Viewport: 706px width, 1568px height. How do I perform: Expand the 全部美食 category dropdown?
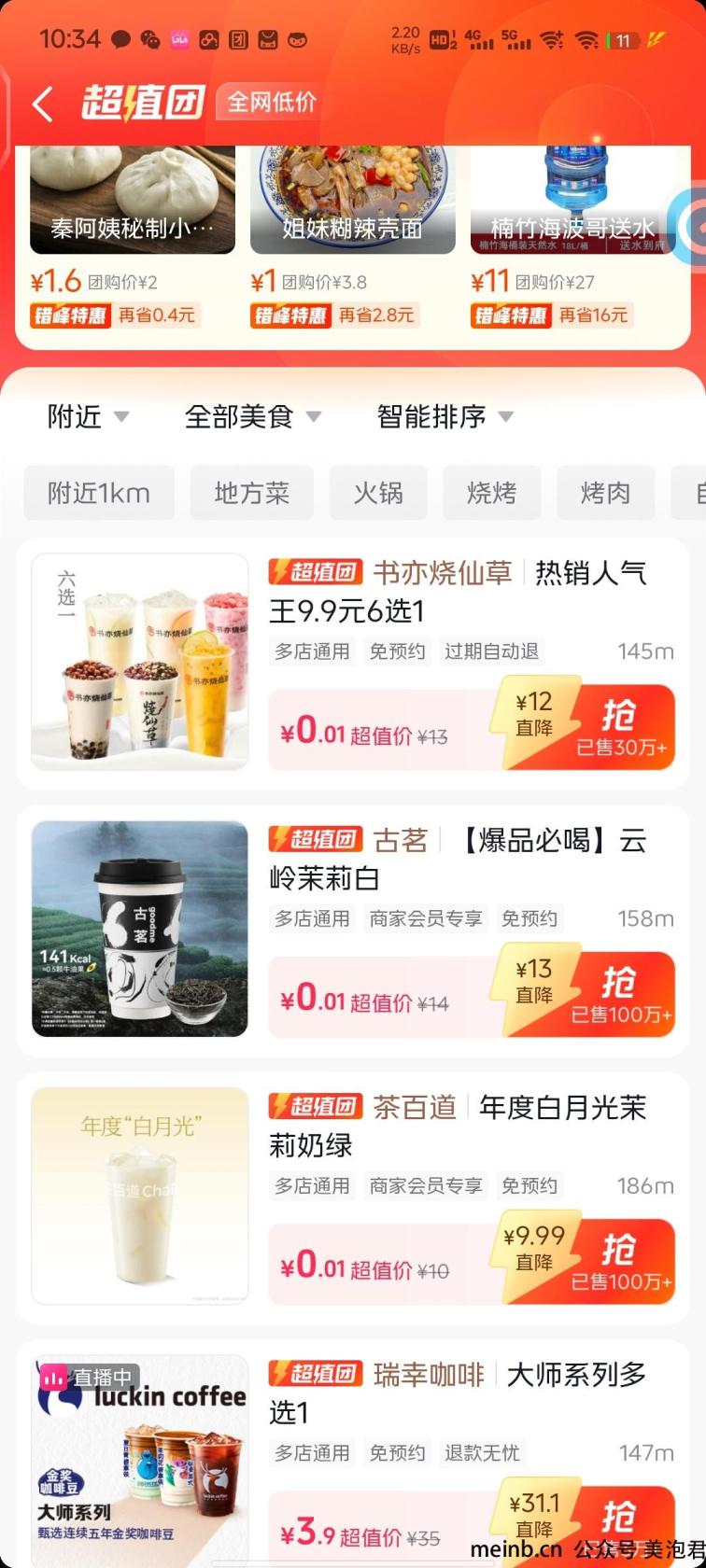point(252,416)
